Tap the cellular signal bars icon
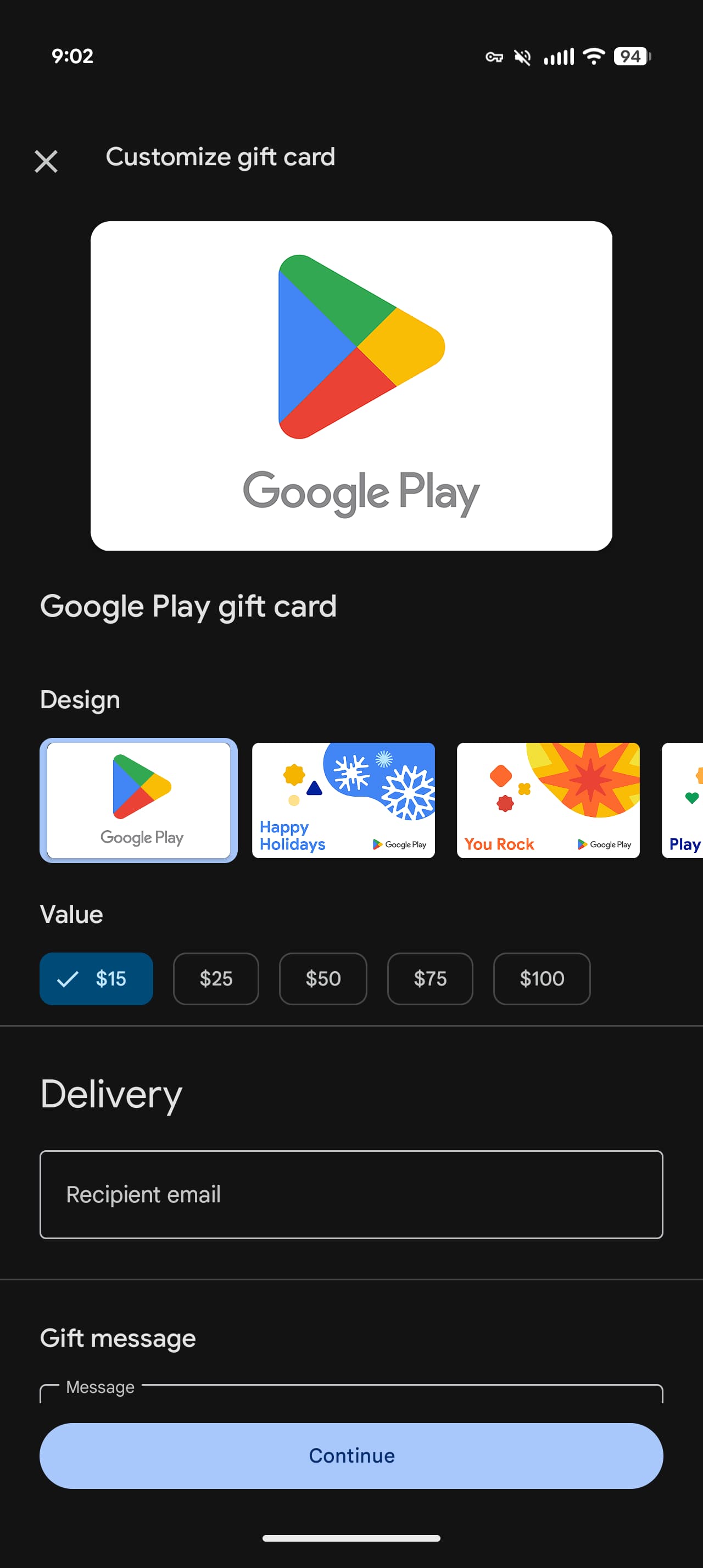The height and width of the screenshot is (1568, 703). [x=558, y=57]
